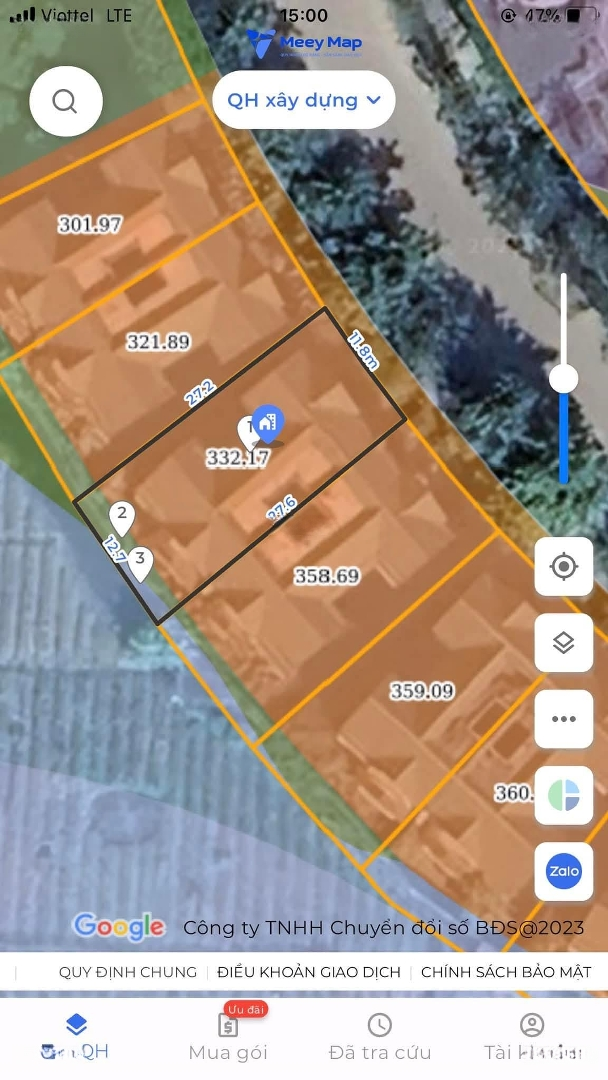This screenshot has height=1080, width=608.
Task: Open the pie chart statistics button
Action: [x=564, y=795]
